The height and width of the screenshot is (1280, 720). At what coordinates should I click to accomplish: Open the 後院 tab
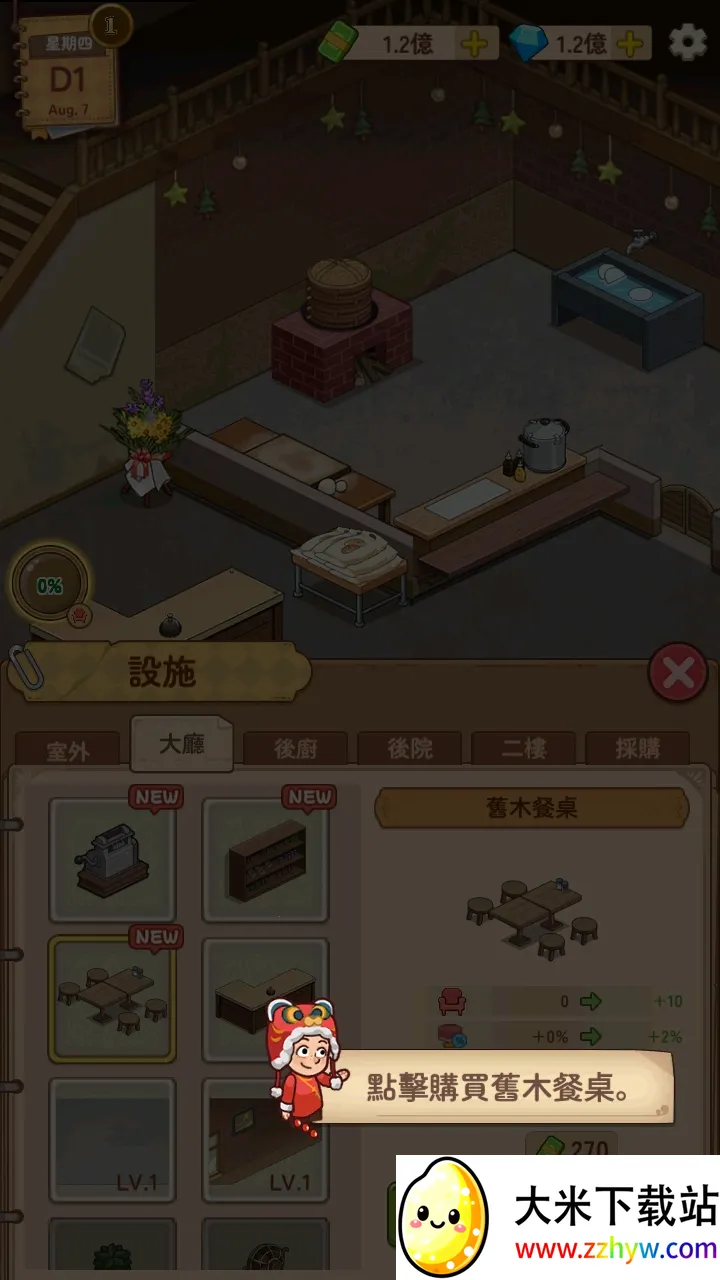[410, 750]
